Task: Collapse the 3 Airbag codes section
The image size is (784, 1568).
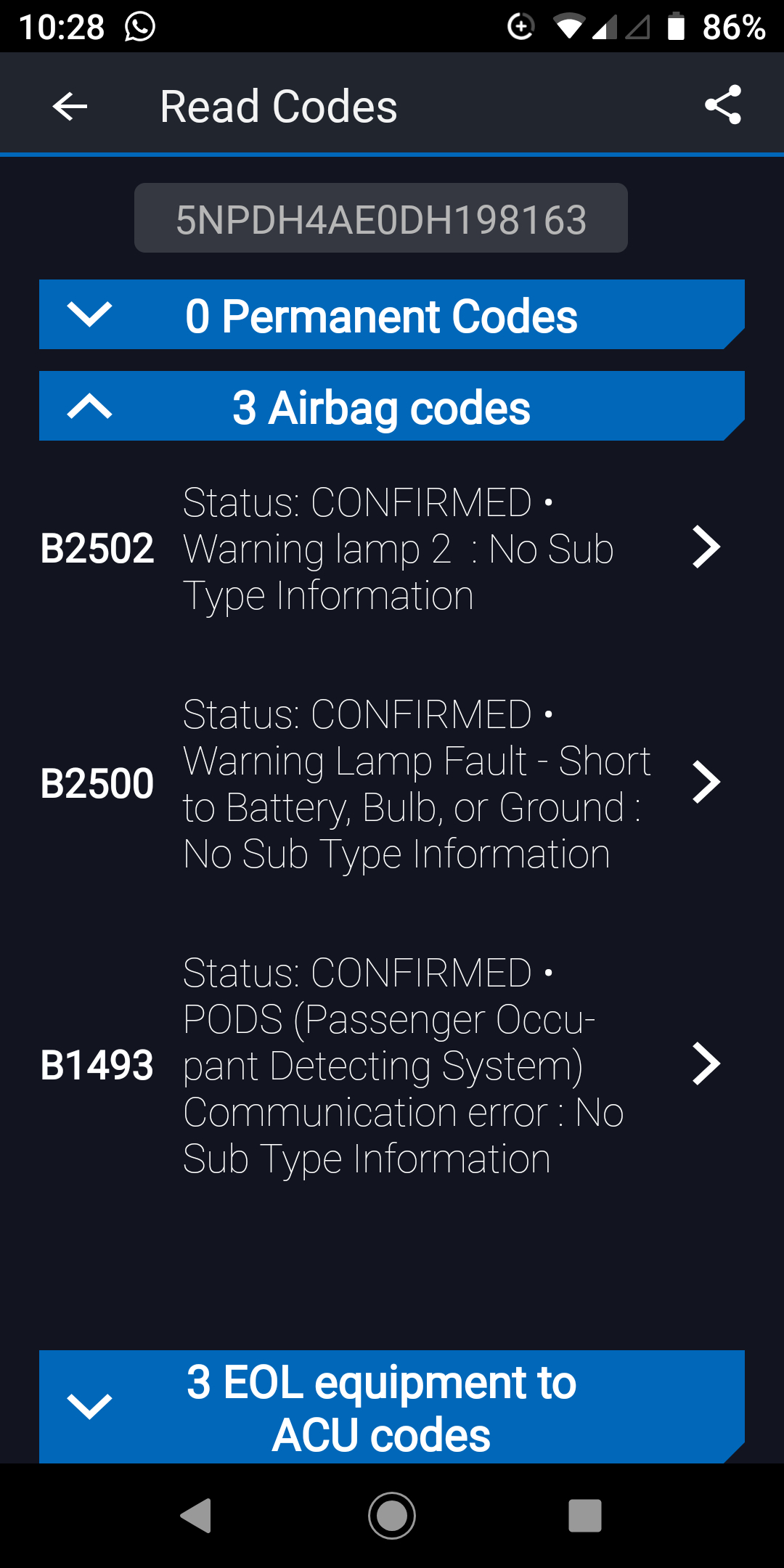Action: (x=392, y=407)
